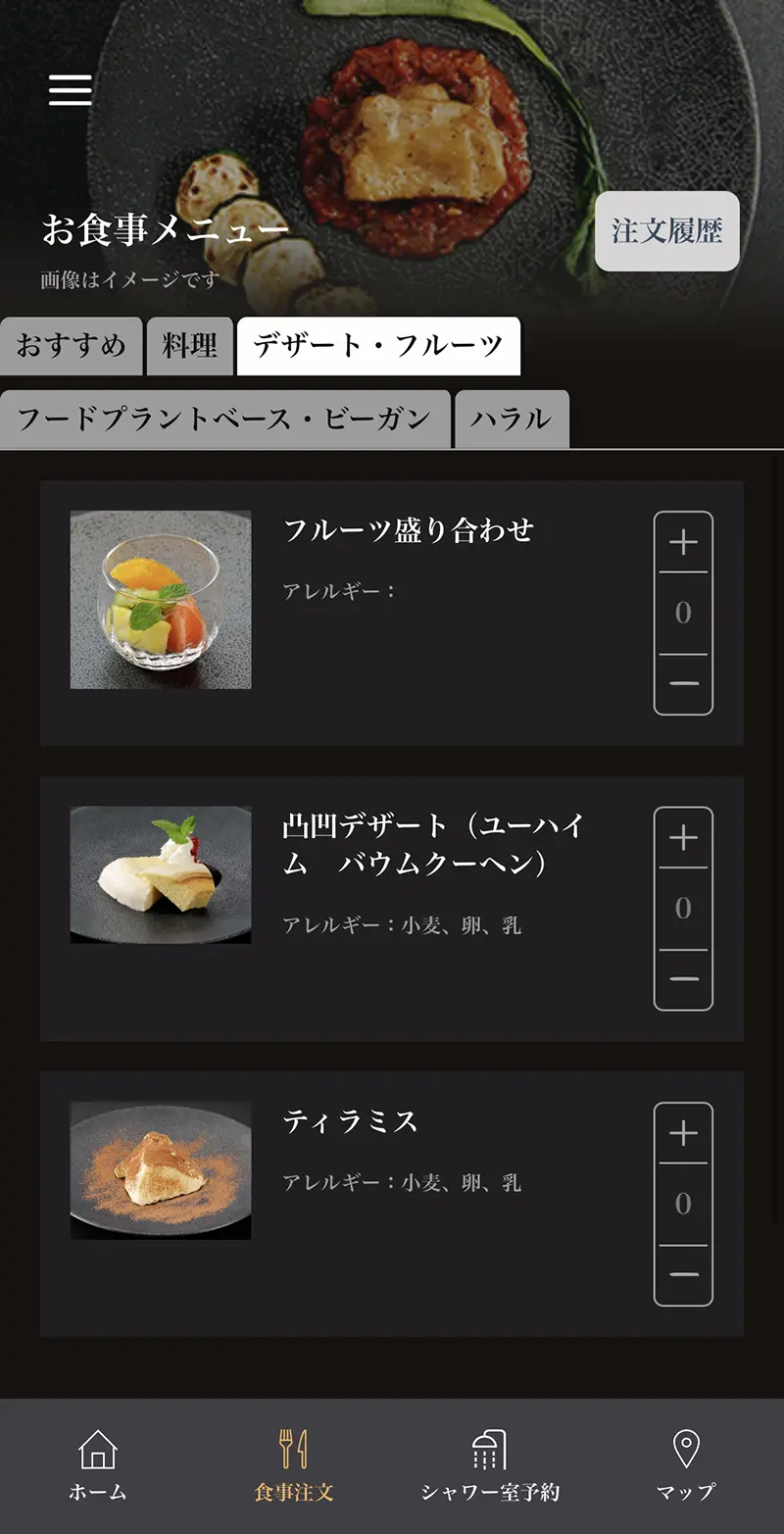Open the hamburger menu
The width and height of the screenshot is (784, 1534).
tap(71, 89)
